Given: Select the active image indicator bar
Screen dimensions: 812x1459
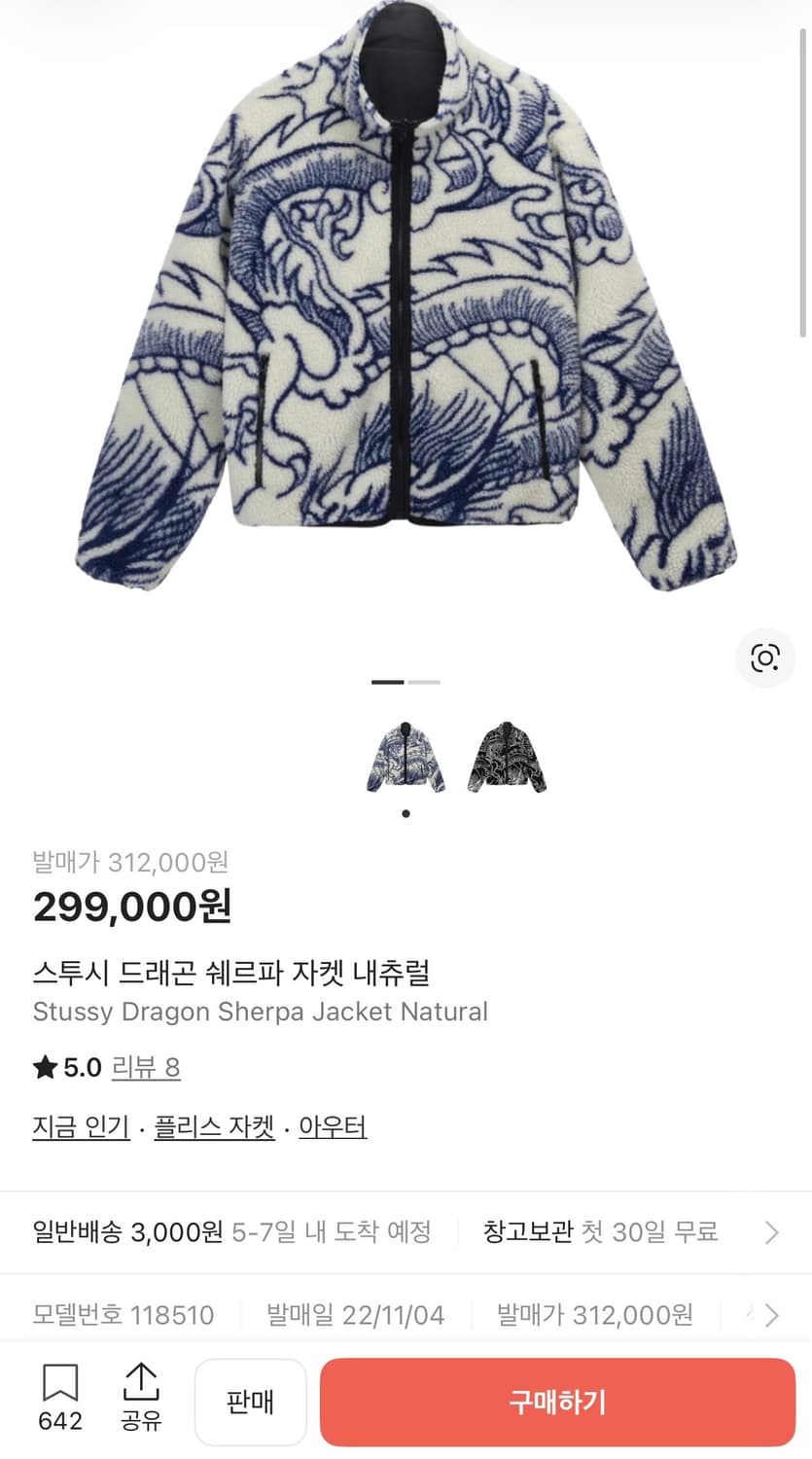Looking at the screenshot, I should pos(389,684).
